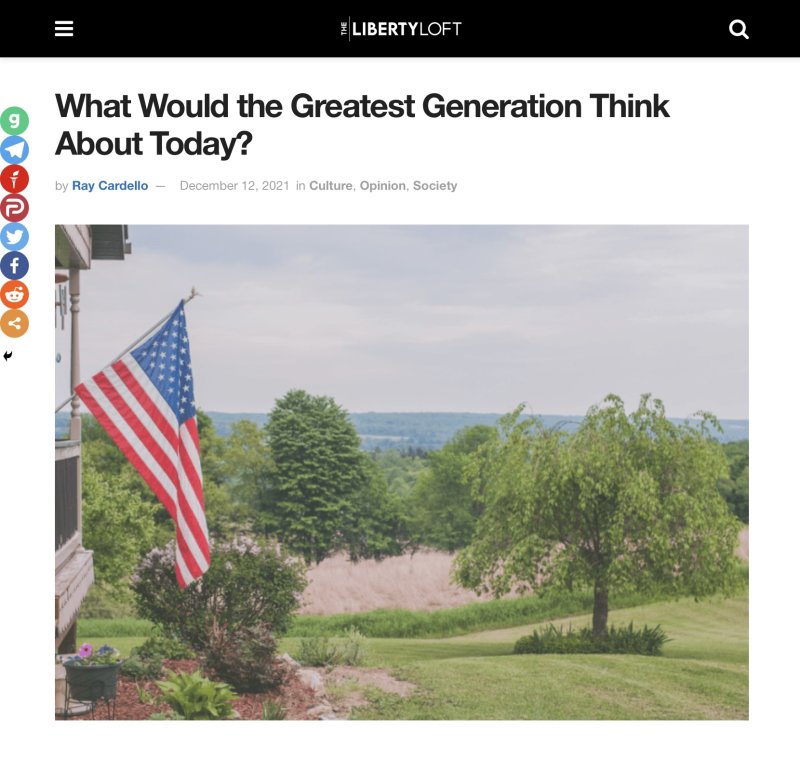
Task: Share article on Gab
Action: tap(14, 121)
